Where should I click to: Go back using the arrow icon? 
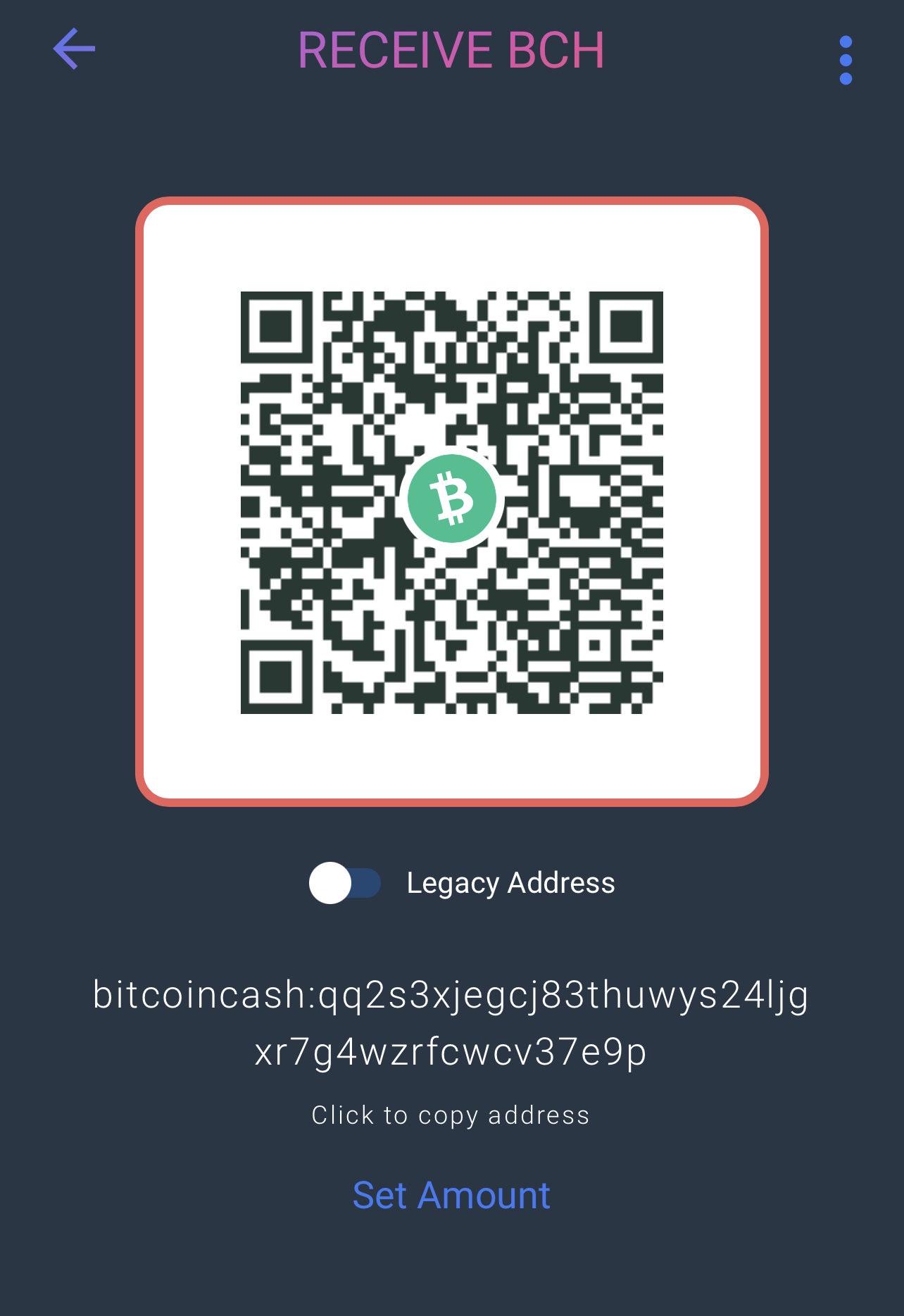click(74, 49)
